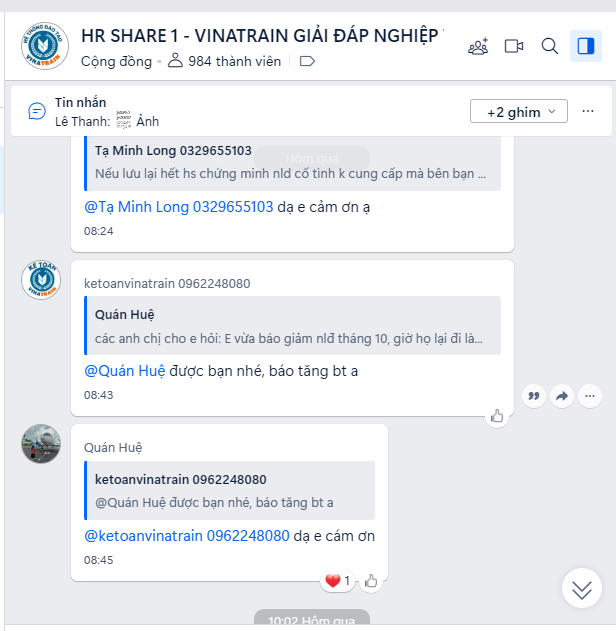Open ketoanvinatrain's profile avatar
This screenshot has width=616, height=631.
(41, 281)
